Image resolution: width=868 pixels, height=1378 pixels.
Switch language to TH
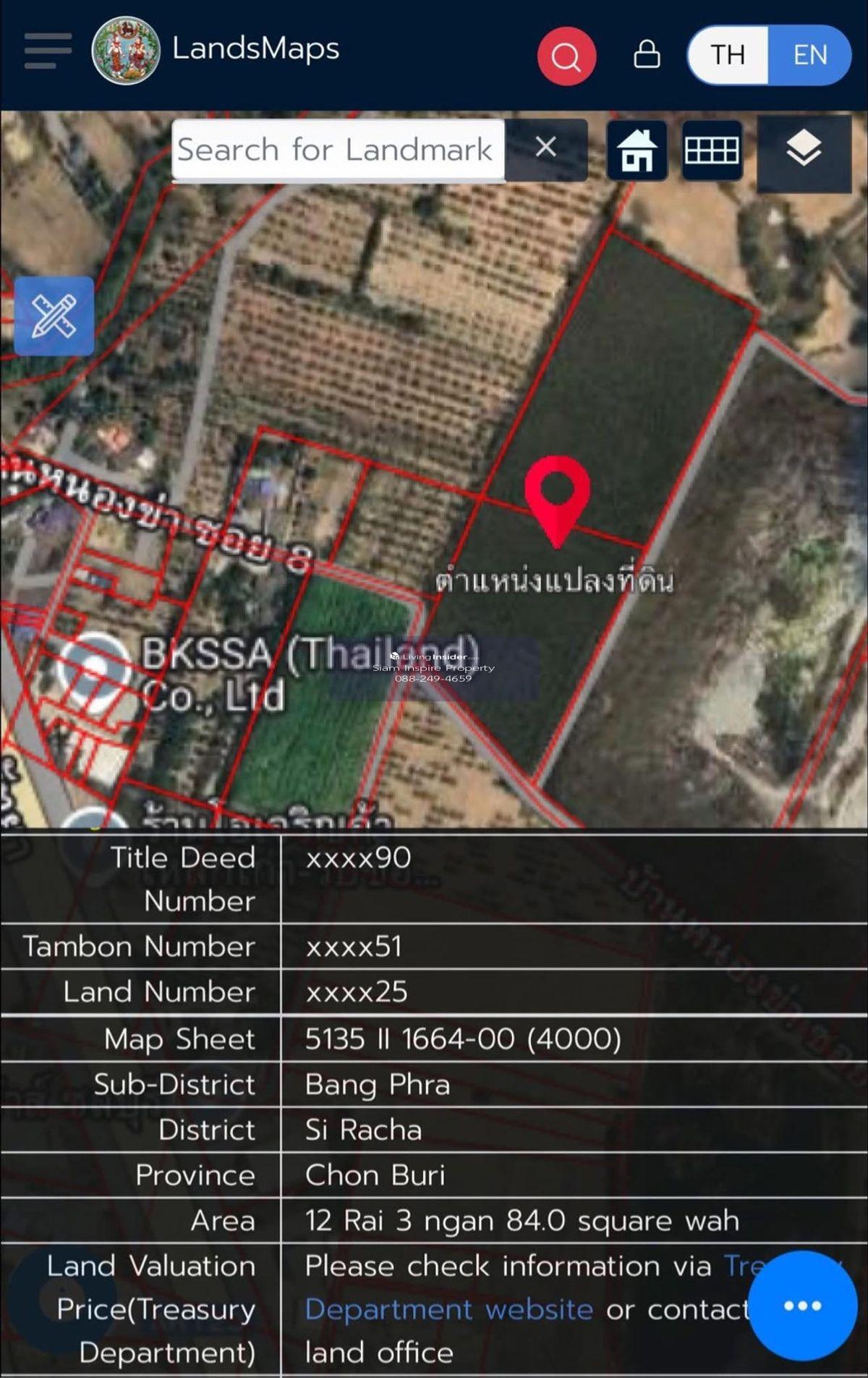(728, 55)
